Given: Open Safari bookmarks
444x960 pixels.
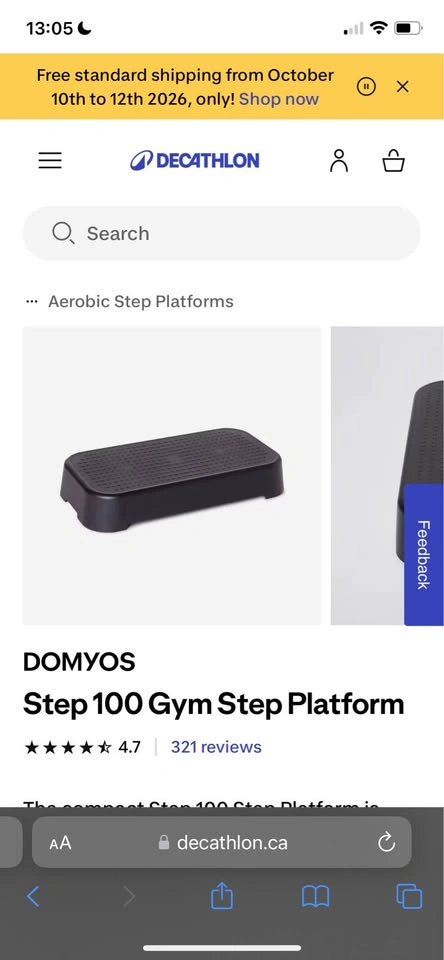Looking at the screenshot, I should 315,897.
